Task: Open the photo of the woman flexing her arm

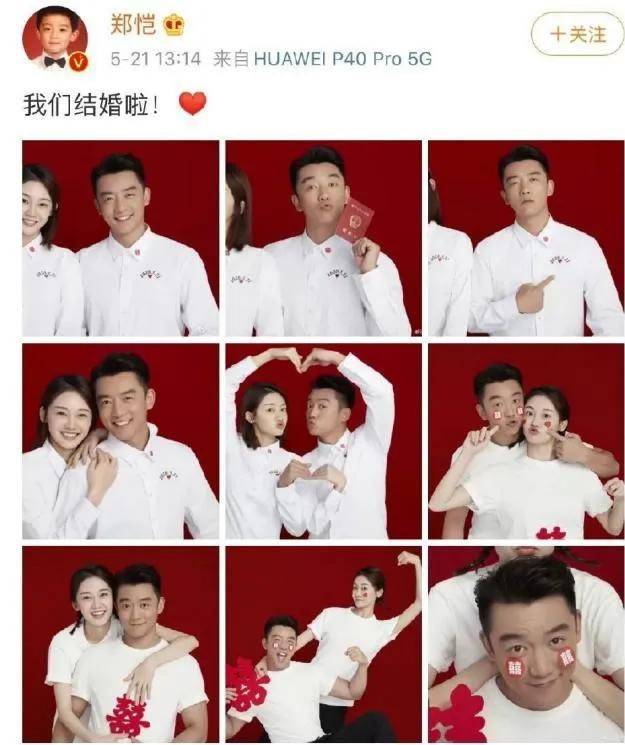Action: click(322, 643)
